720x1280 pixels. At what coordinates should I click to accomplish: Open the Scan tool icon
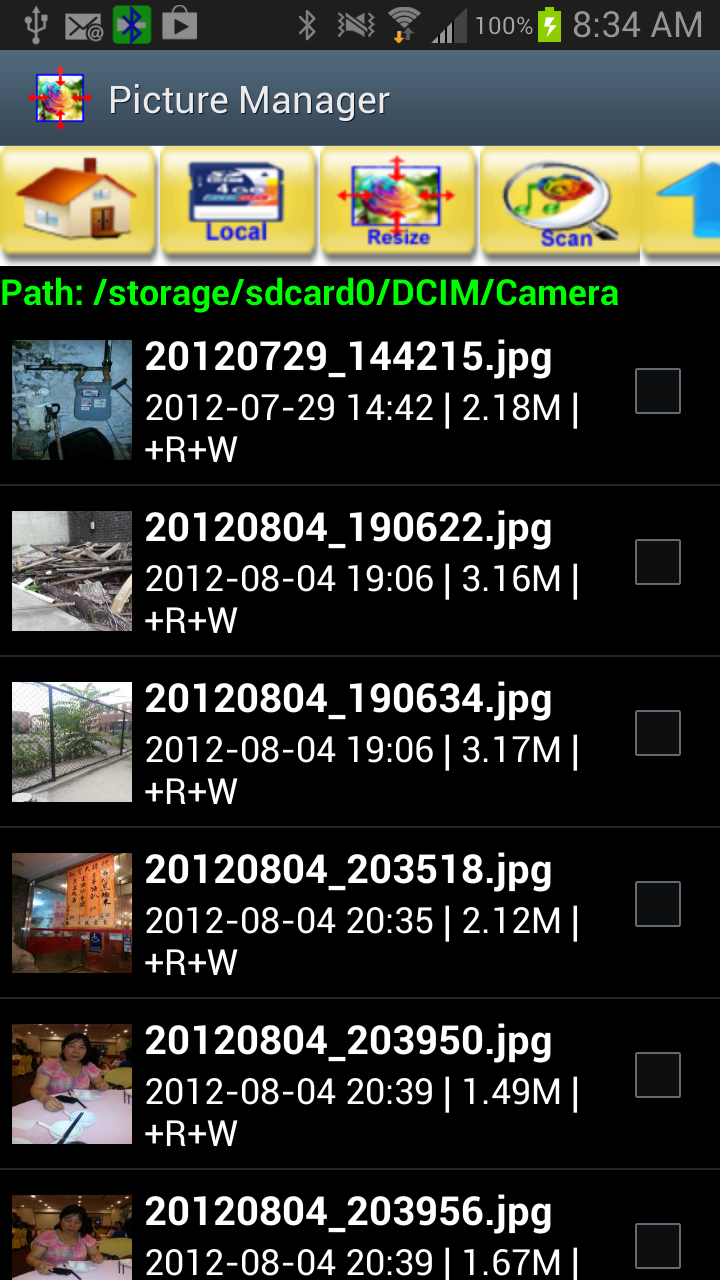[x=558, y=200]
